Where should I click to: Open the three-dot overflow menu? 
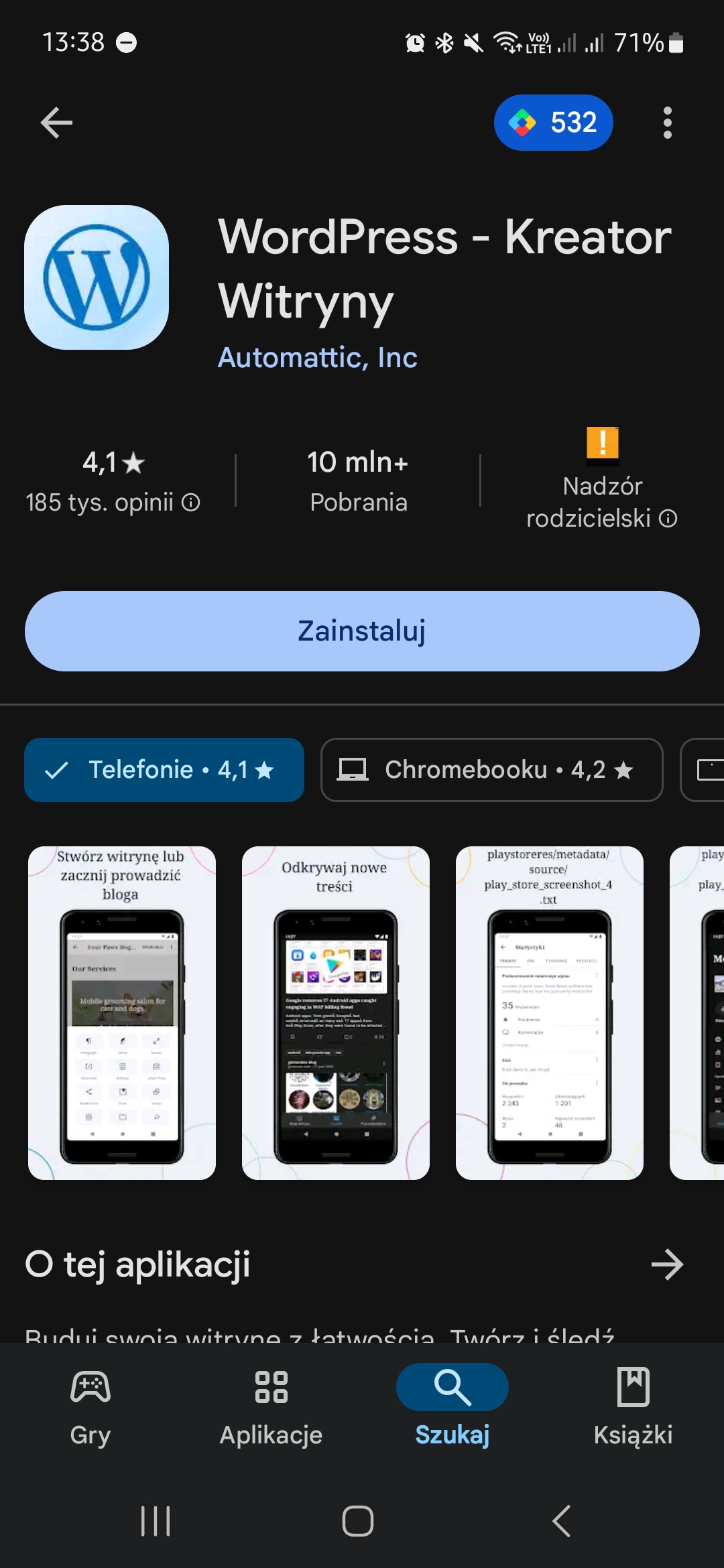[666, 123]
